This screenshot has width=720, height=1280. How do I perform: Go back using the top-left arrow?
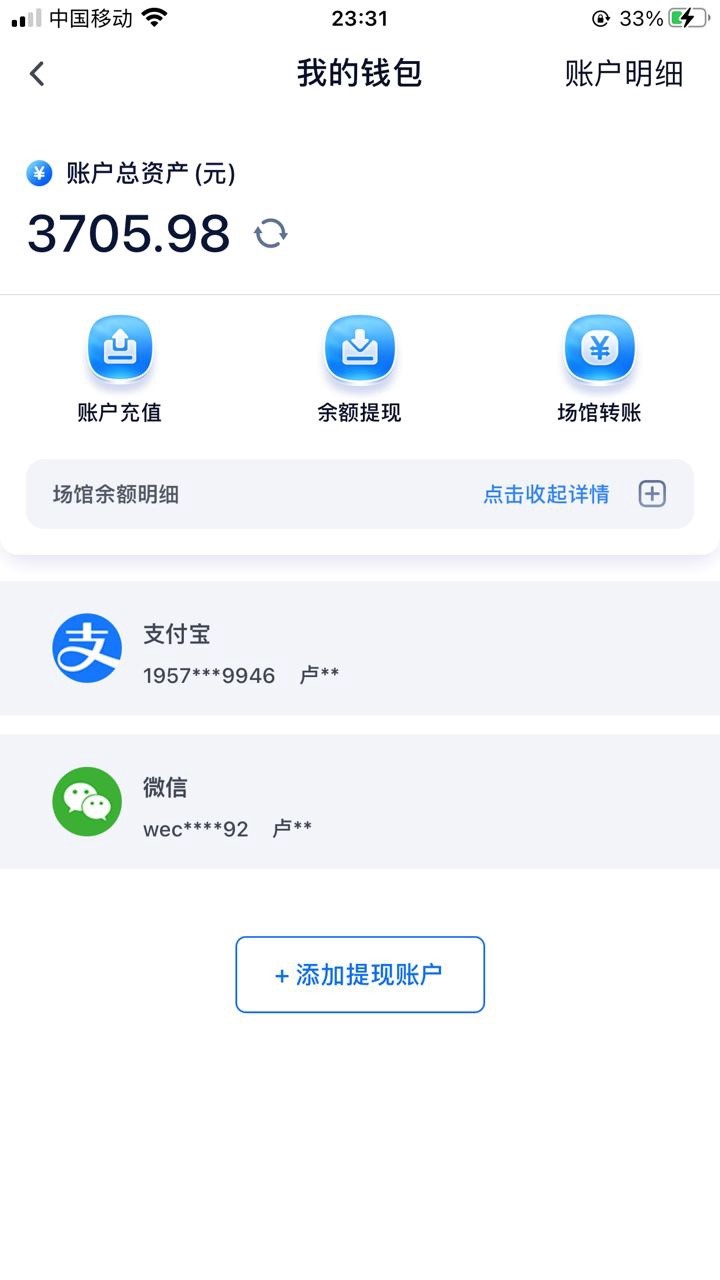tap(37, 74)
